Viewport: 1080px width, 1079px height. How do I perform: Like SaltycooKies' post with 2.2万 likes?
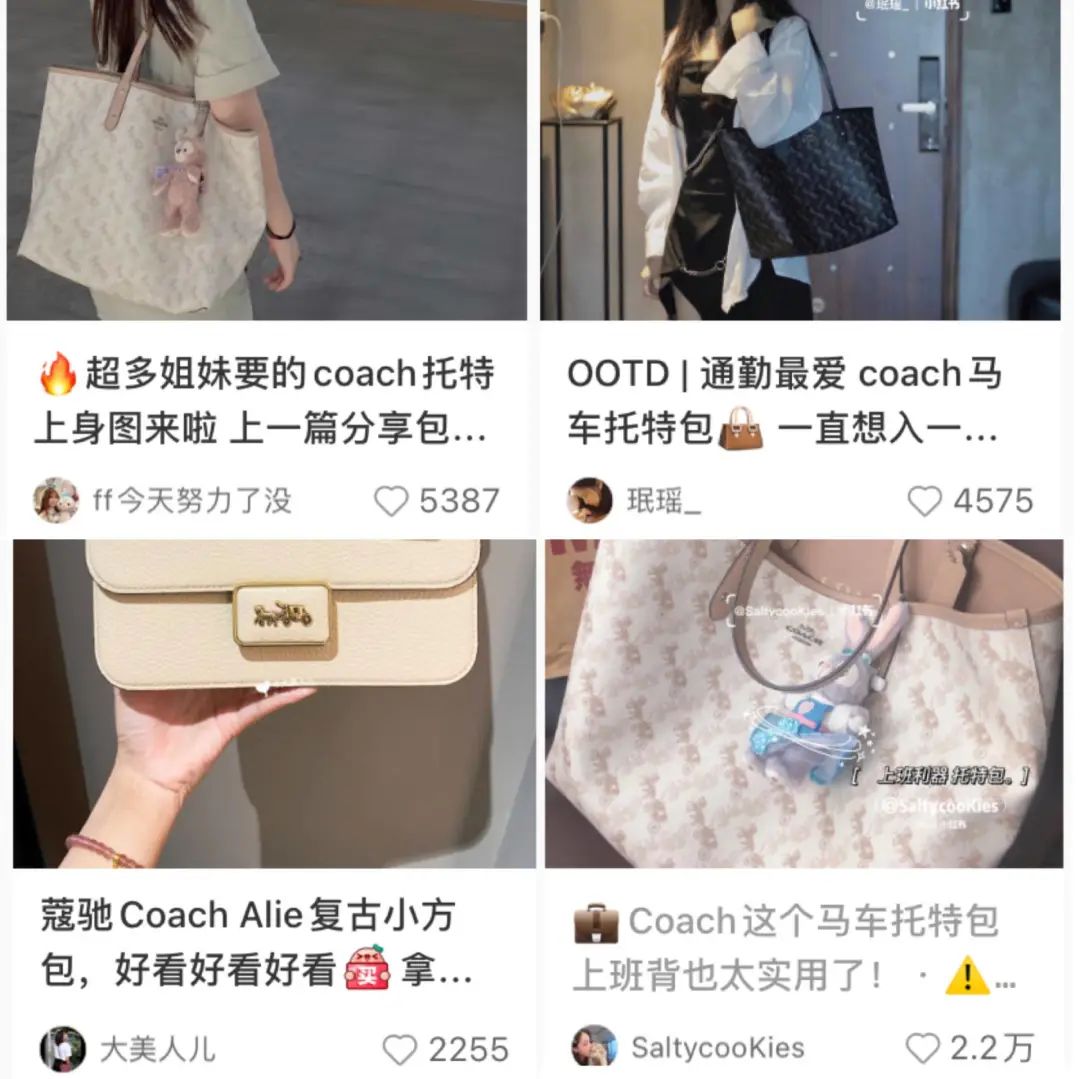pos(922,1048)
